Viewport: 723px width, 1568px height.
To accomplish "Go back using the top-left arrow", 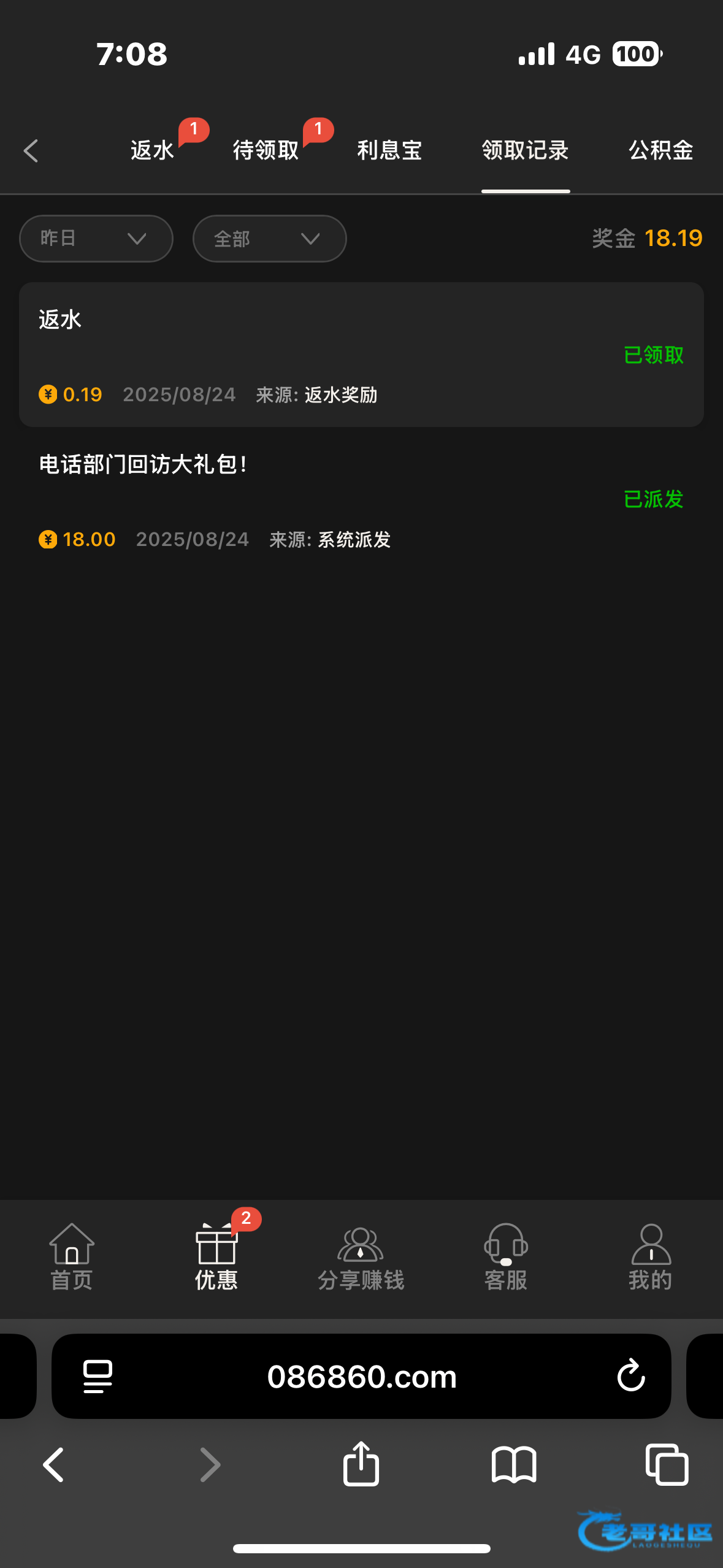I will coord(31,150).
